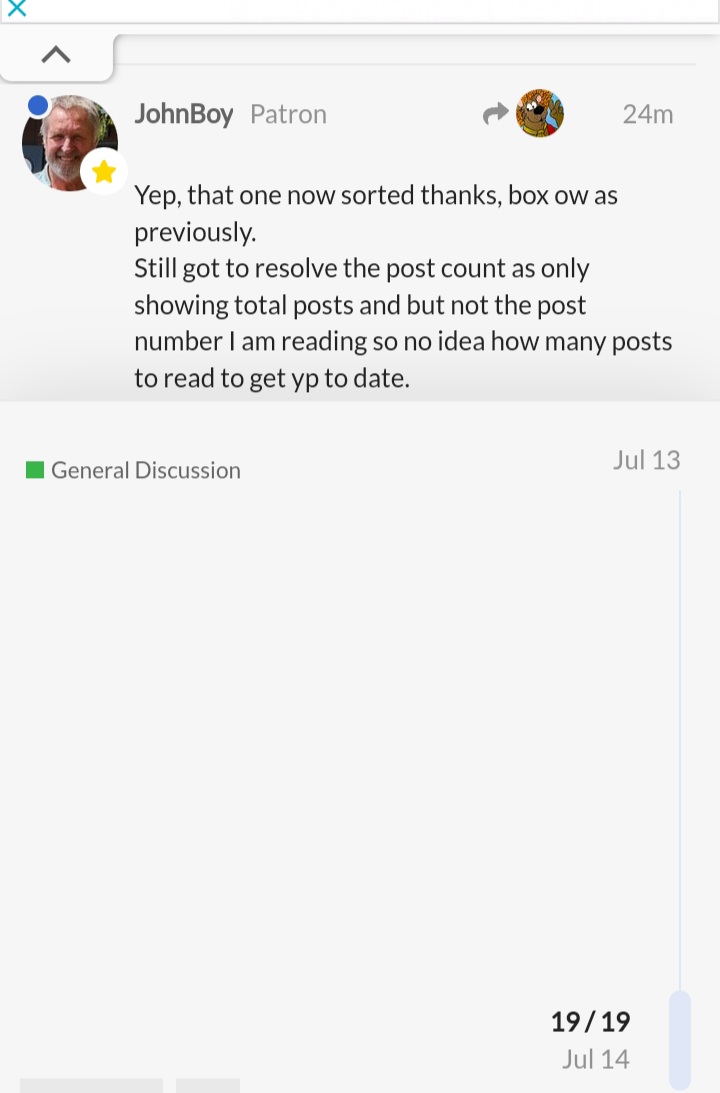
Task: Tap the timeline scroller handle
Action: tap(679, 1039)
